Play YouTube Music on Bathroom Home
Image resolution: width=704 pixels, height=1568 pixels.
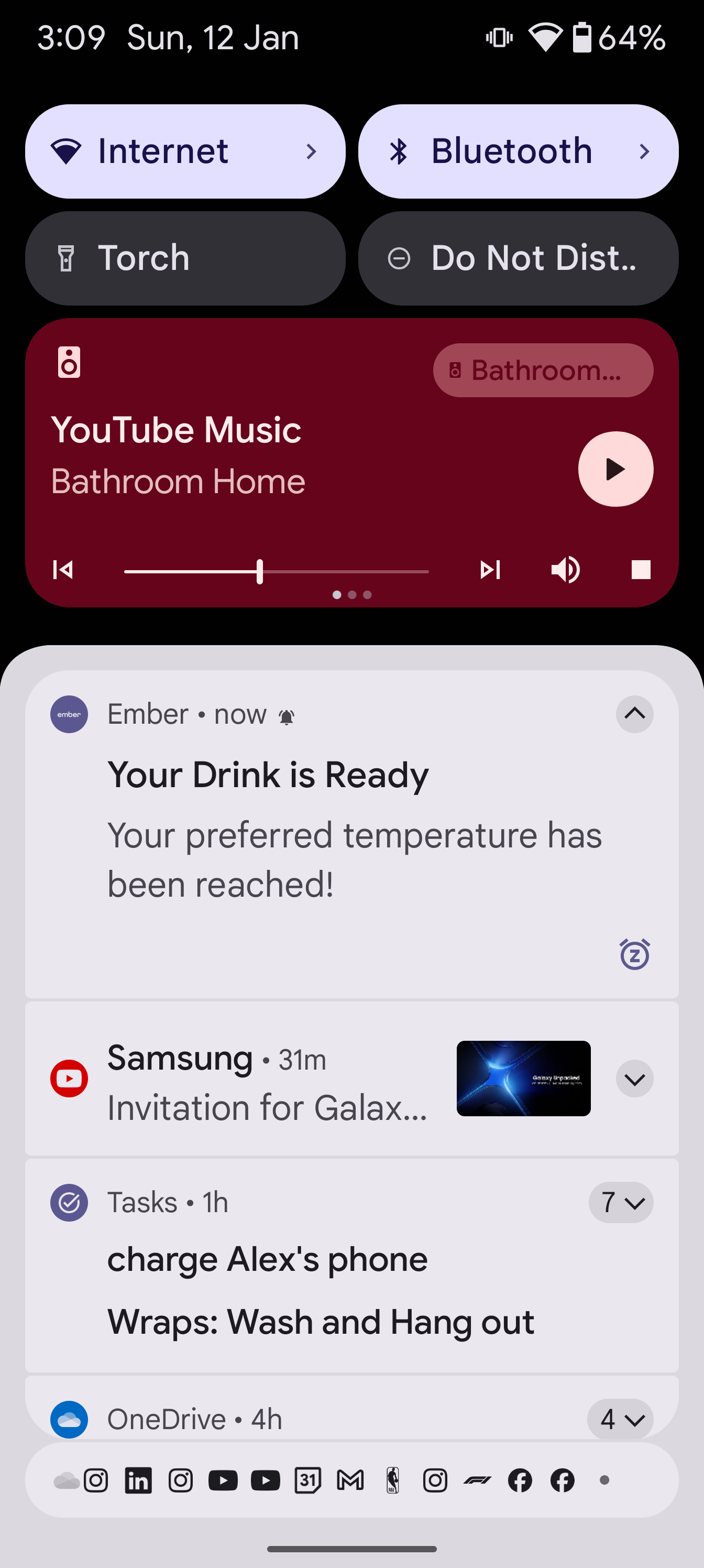coord(615,469)
